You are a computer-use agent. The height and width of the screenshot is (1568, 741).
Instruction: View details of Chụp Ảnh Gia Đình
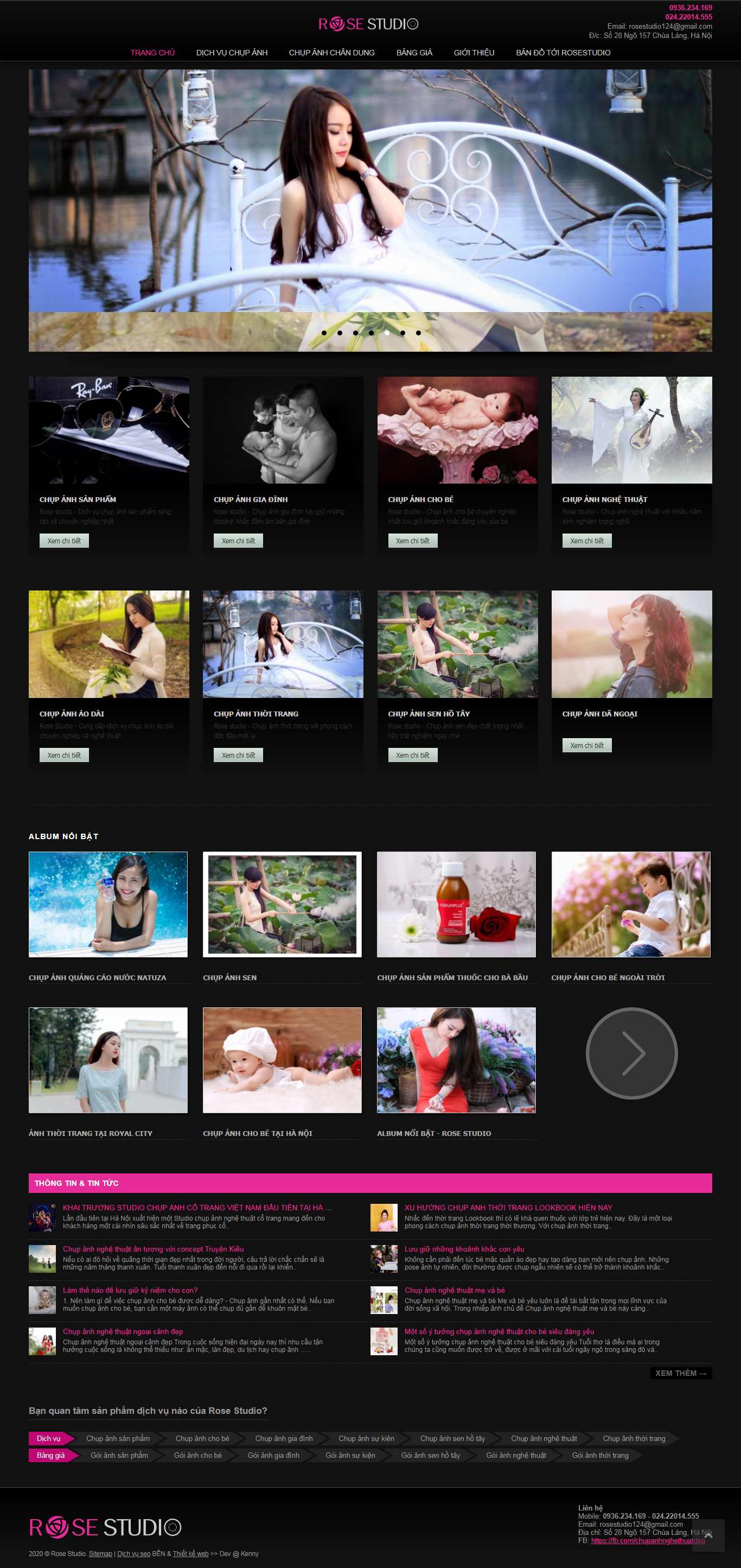(238, 541)
